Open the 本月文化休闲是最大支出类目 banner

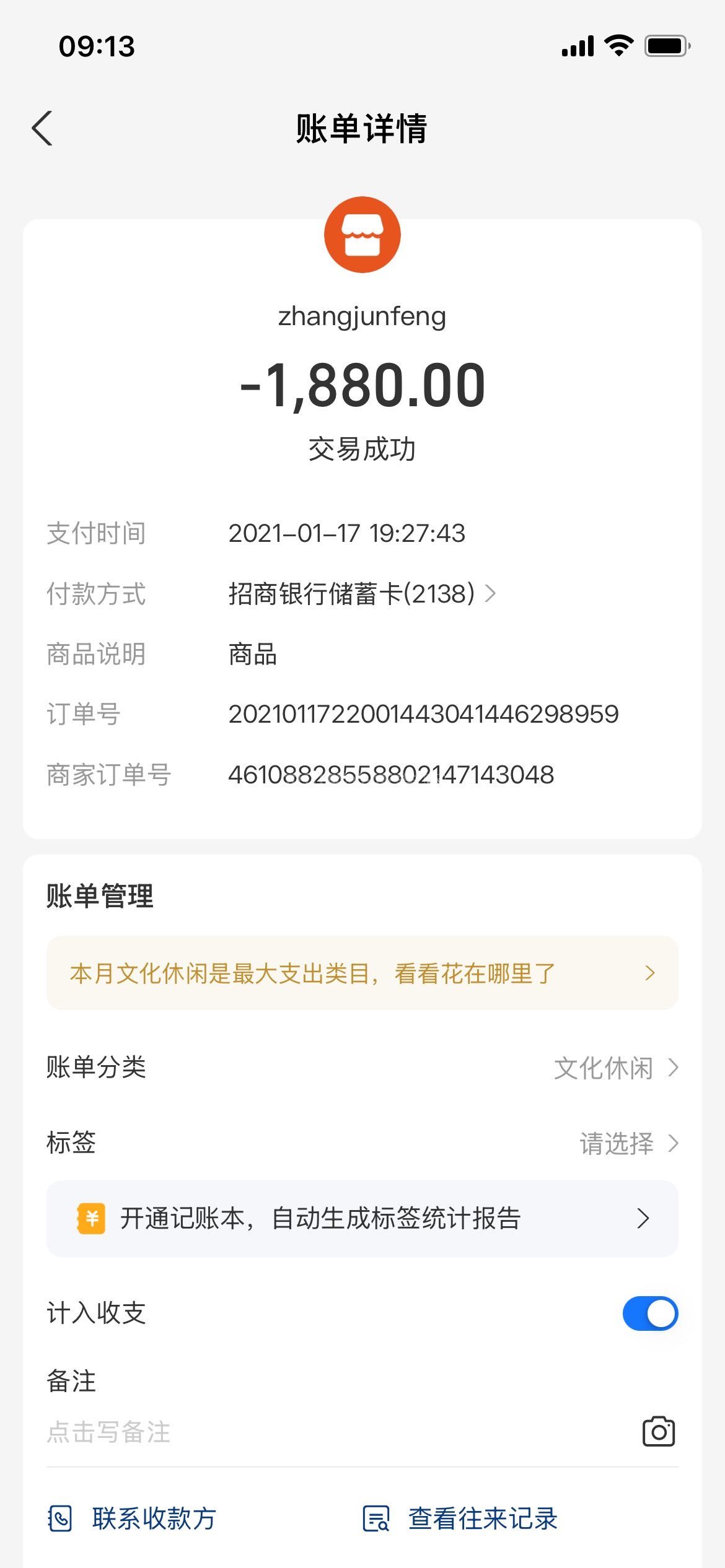[362, 973]
